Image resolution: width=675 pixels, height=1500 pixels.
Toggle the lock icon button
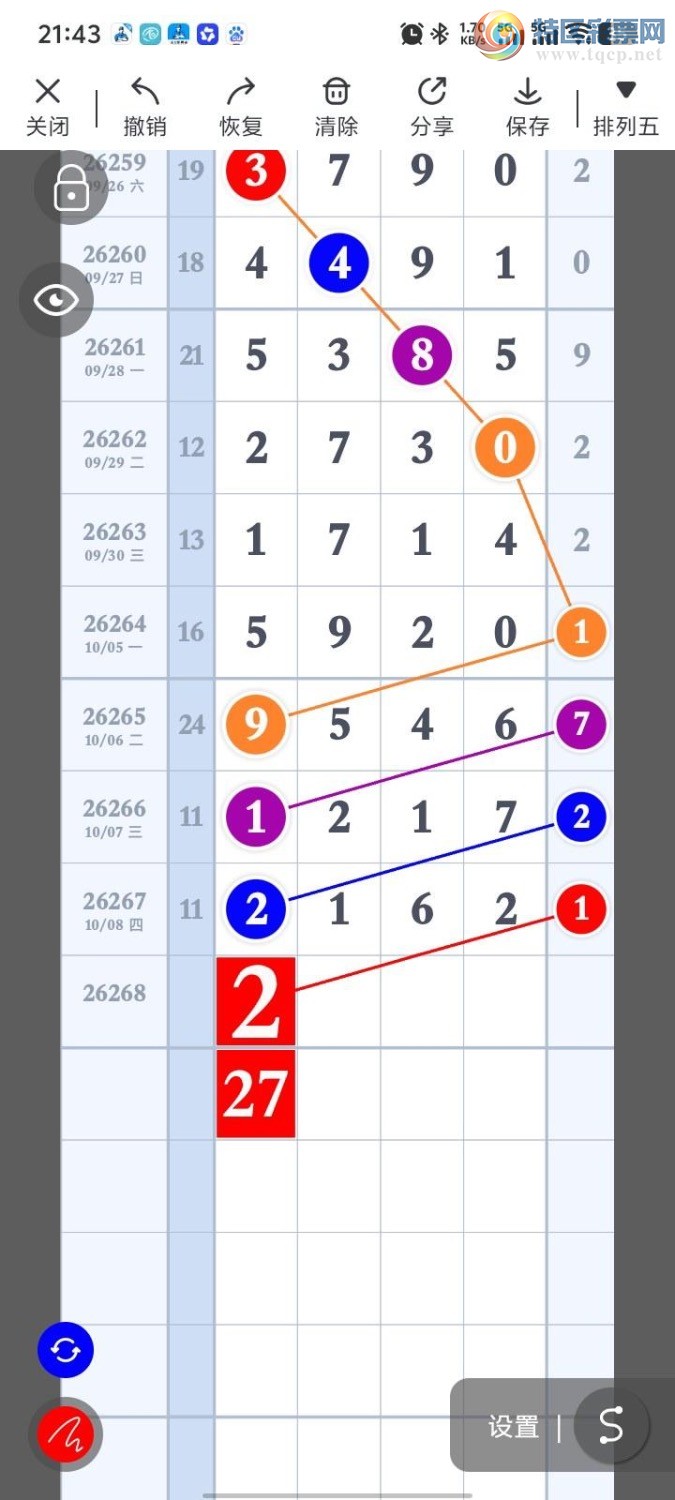[x=71, y=187]
